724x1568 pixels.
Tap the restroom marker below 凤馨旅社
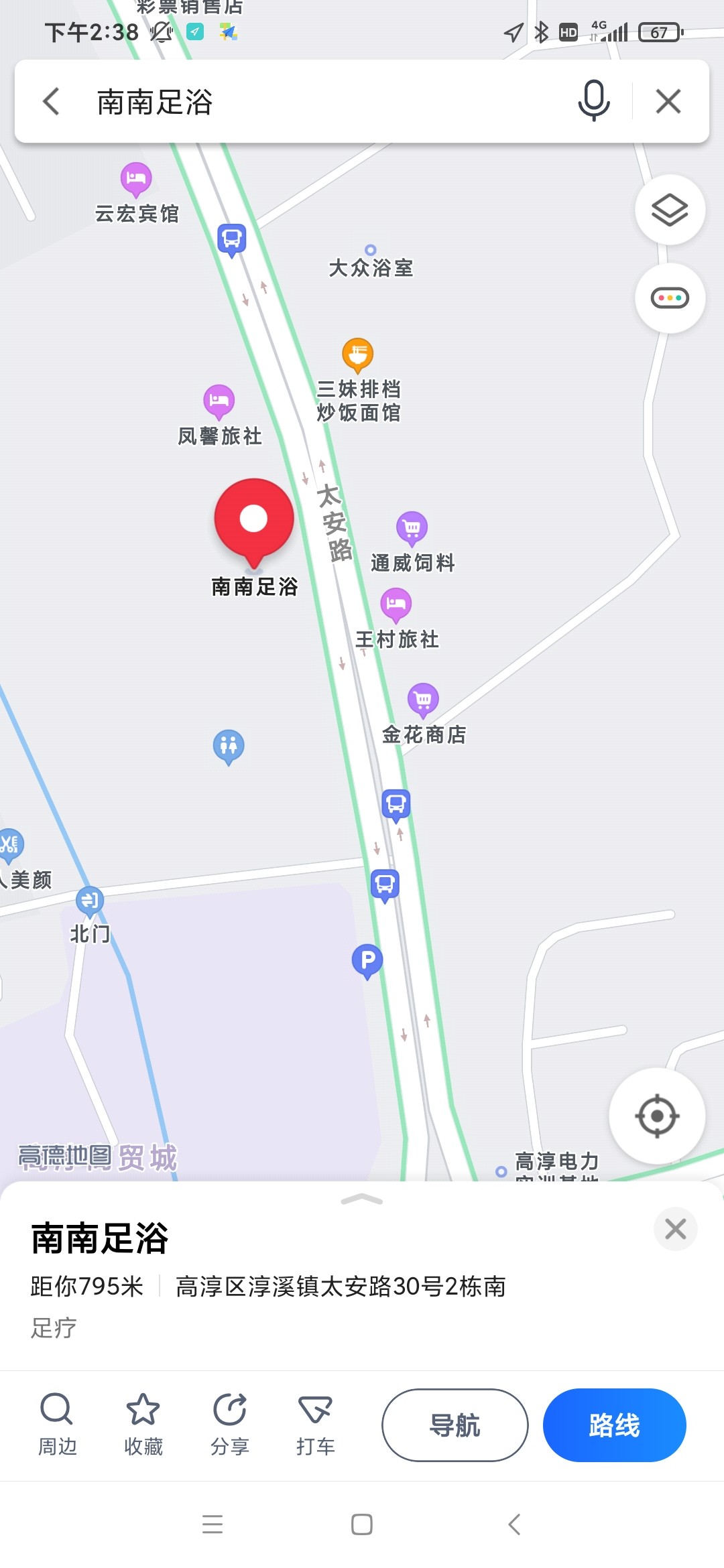tap(230, 746)
